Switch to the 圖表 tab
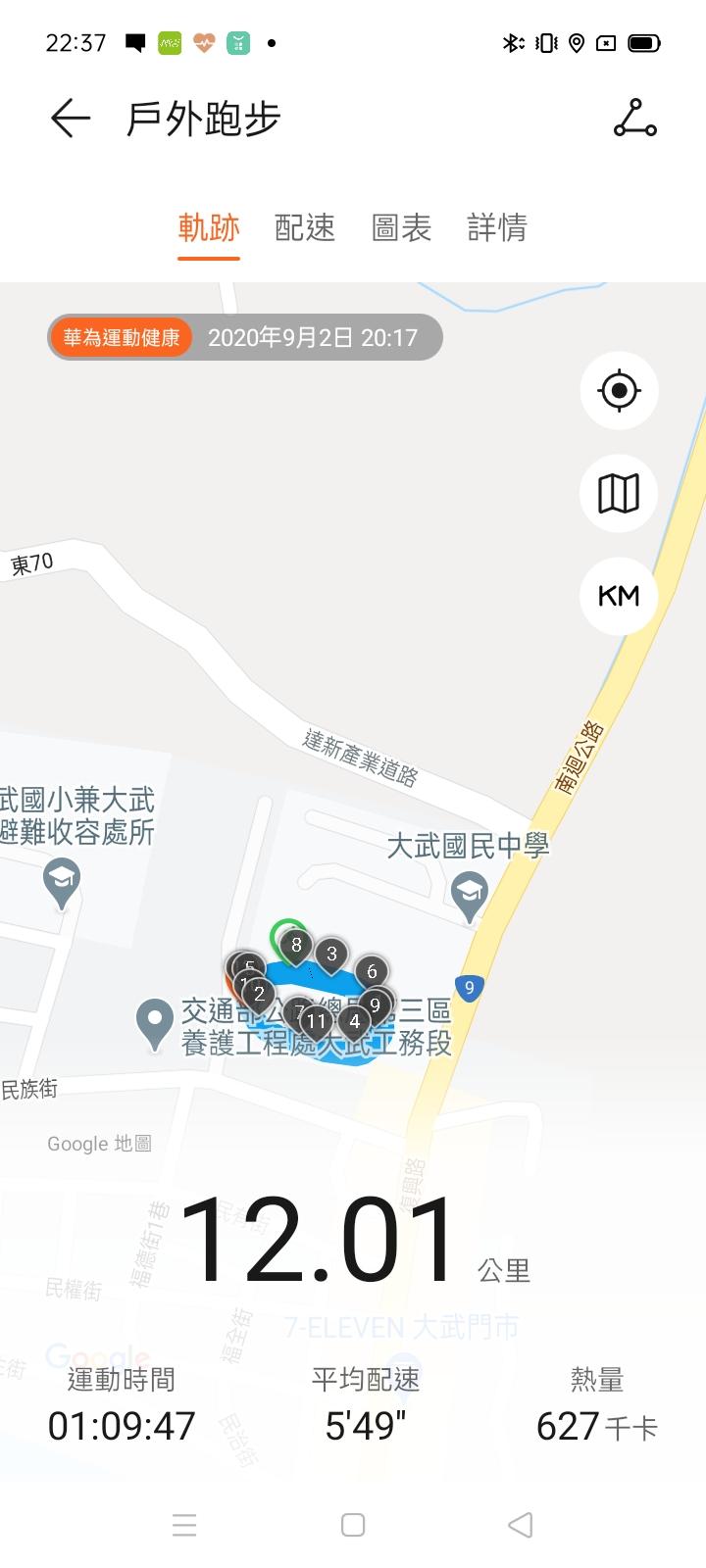 pyautogui.click(x=401, y=227)
